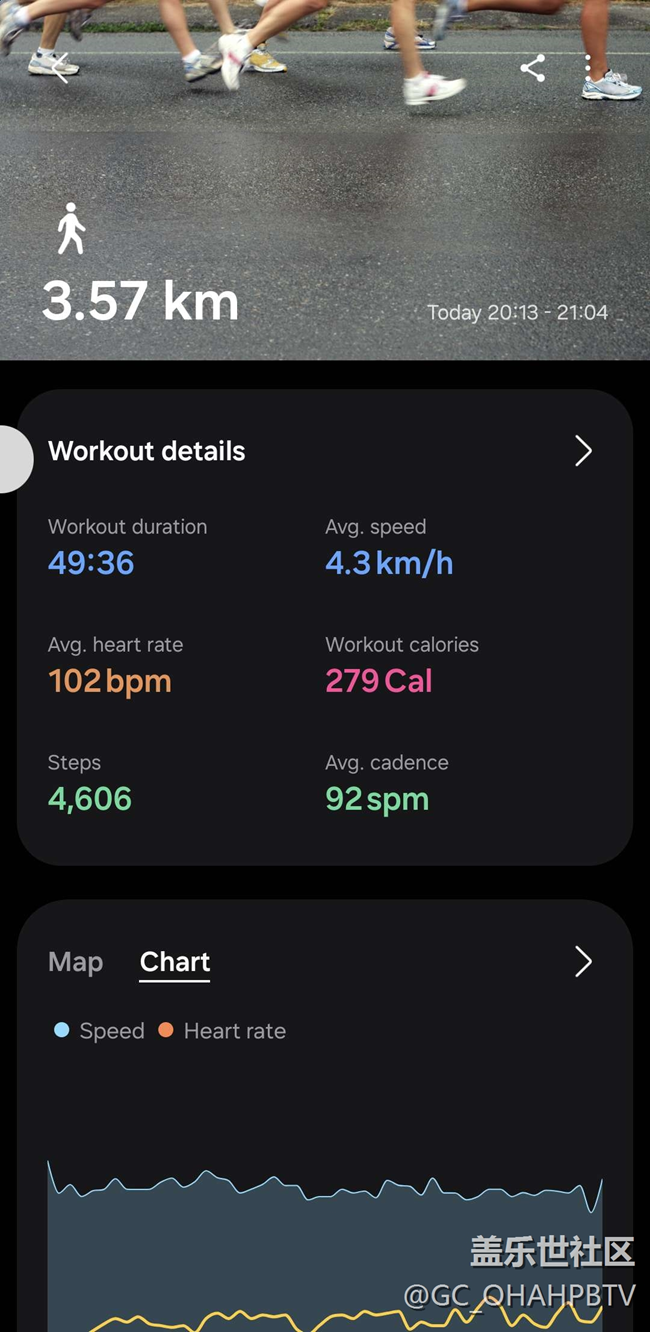Viewport: 650px width, 1332px height.
Task: Go back using the top-left arrow
Action: pyautogui.click(x=60, y=68)
